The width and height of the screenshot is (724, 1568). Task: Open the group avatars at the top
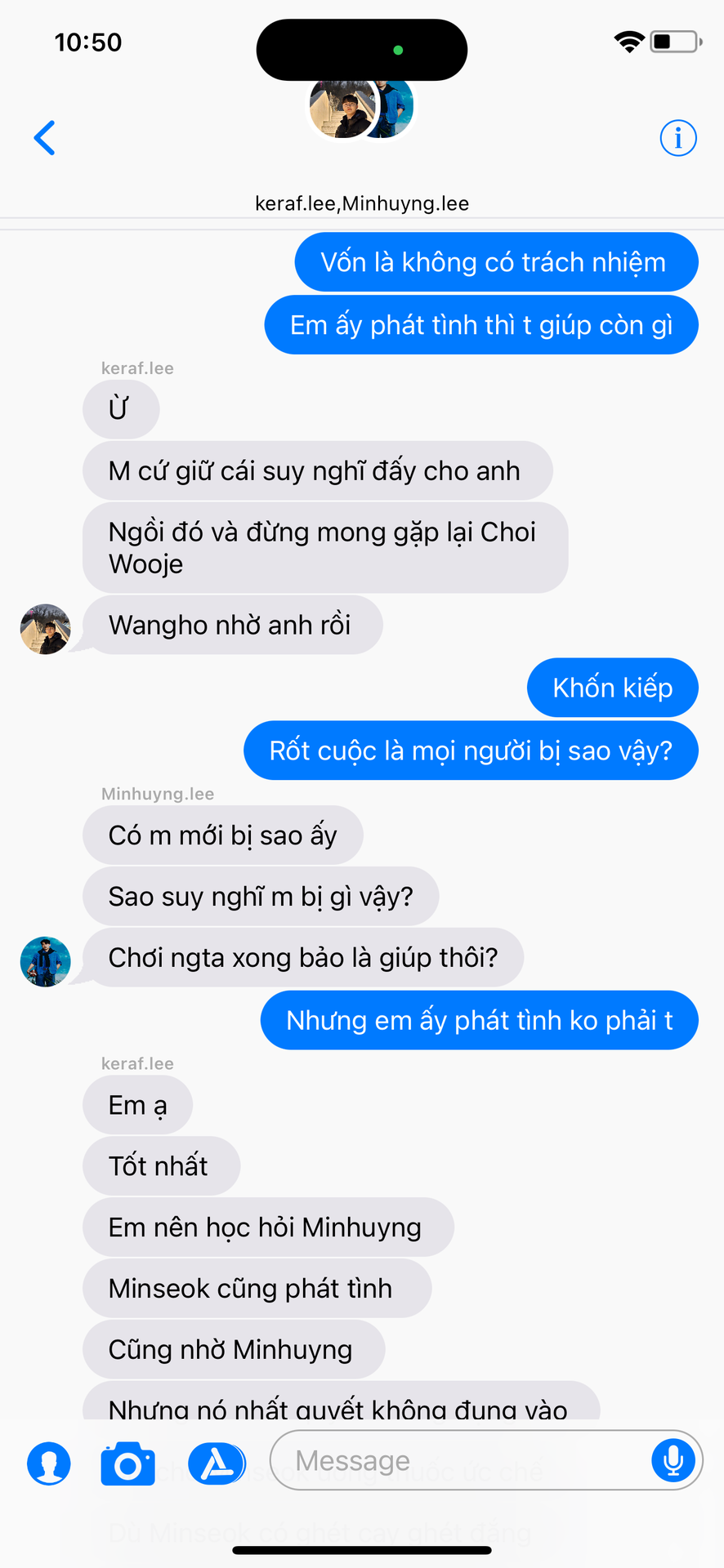click(360, 108)
